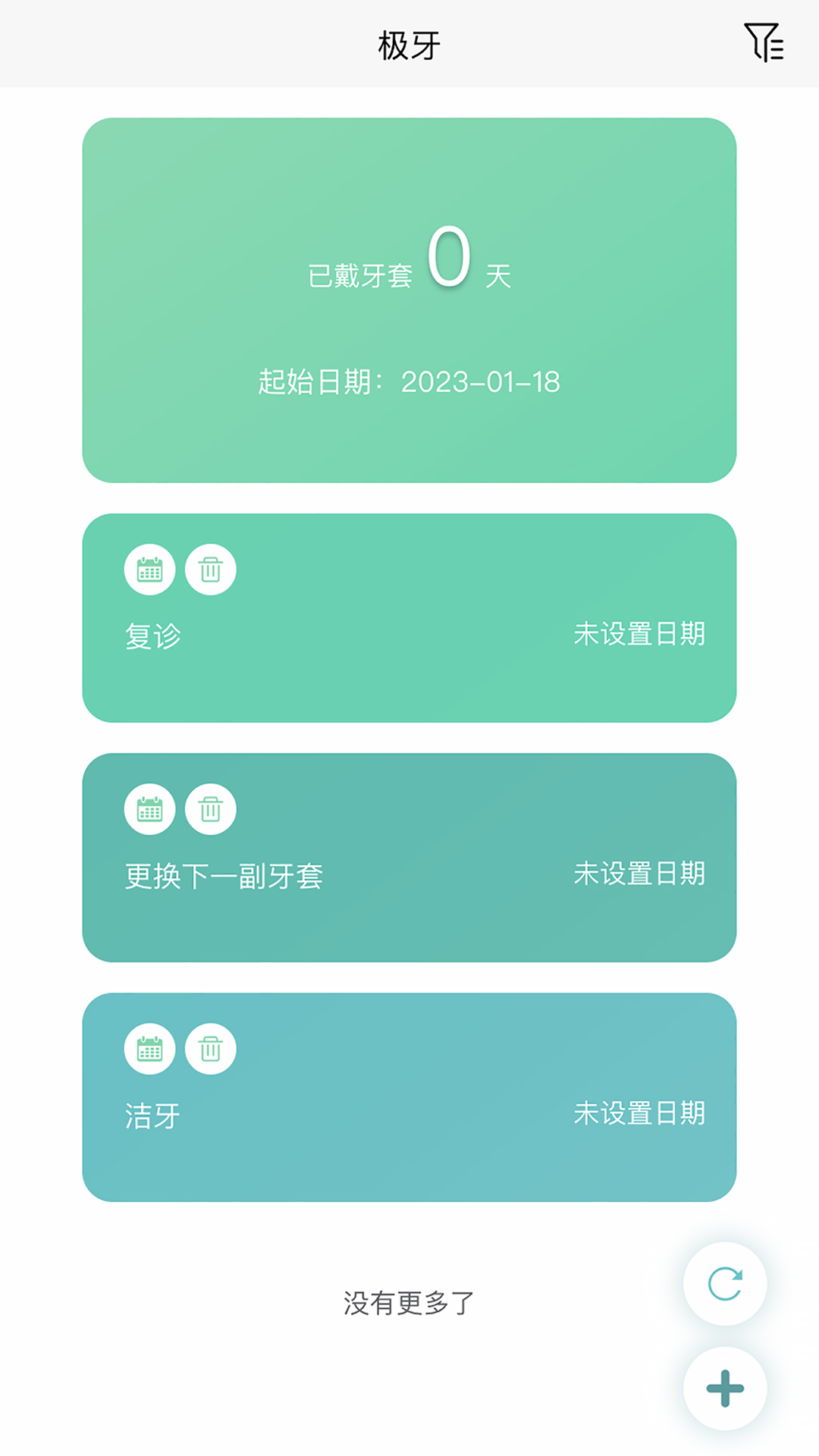Tap 未设置日期 on the 洁牙 card
Screen dimensions: 819x1456
(x=639, y=1115)
